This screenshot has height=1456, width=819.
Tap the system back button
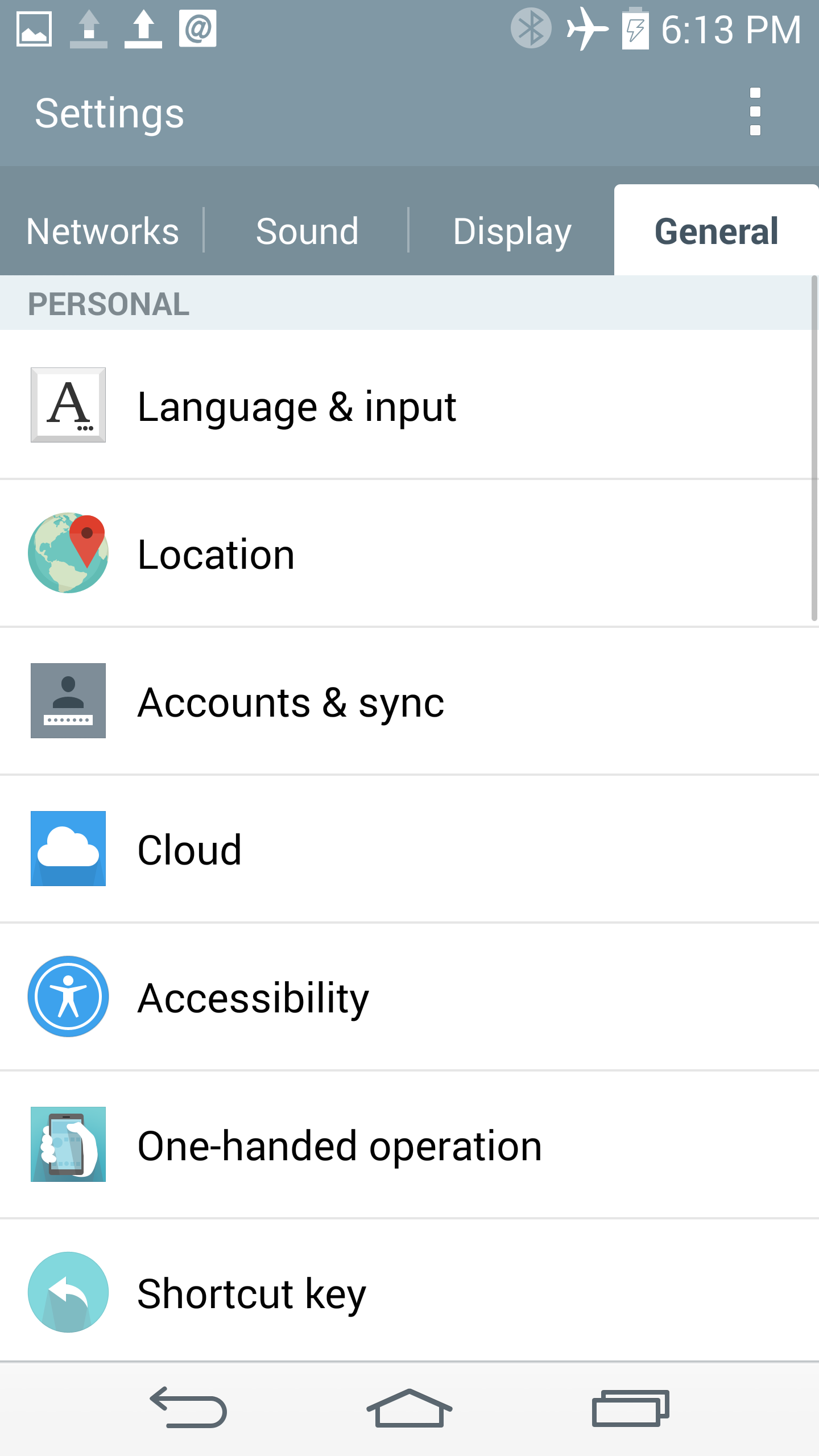tap(188, 1408)
